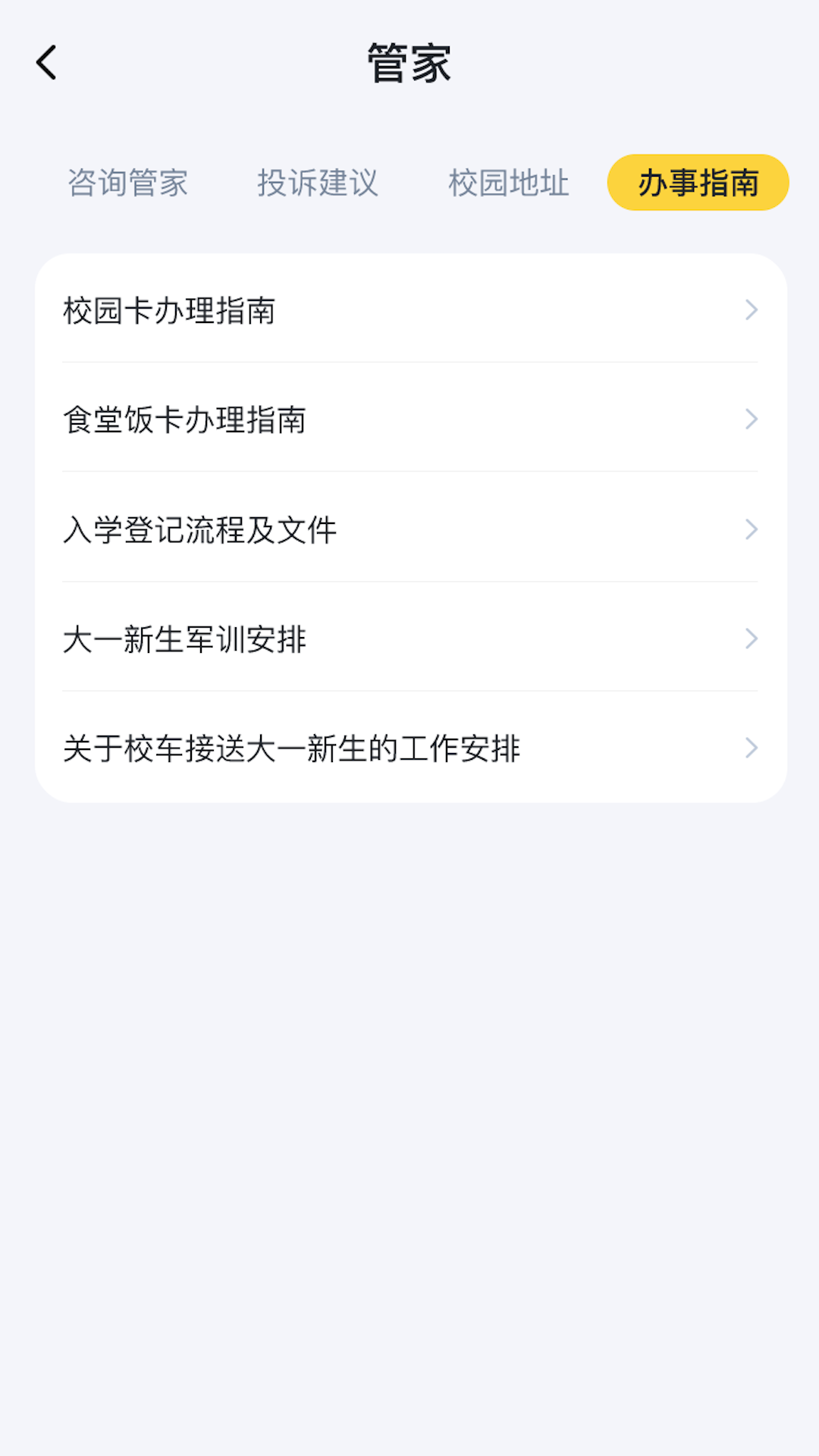The image size is (819, 1456).
Task: Click the arrow icon on the last list row
Action: point(751,748)
